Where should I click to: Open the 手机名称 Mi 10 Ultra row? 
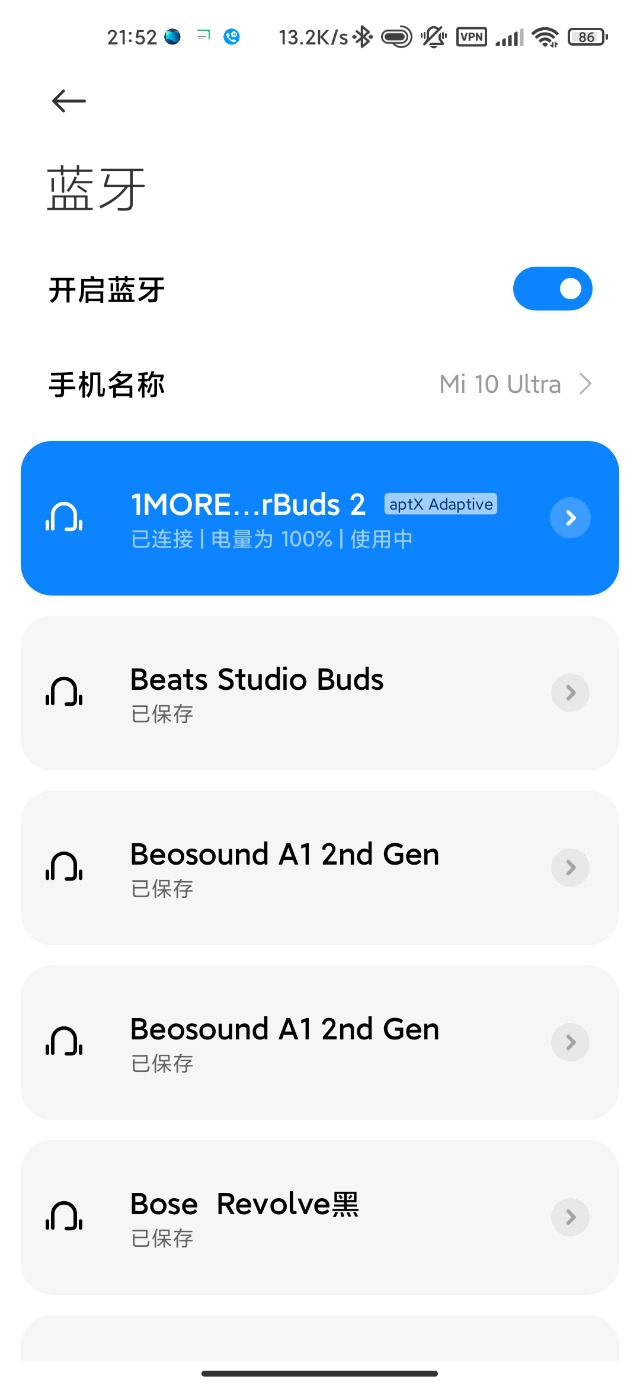[x=320, y=384]
